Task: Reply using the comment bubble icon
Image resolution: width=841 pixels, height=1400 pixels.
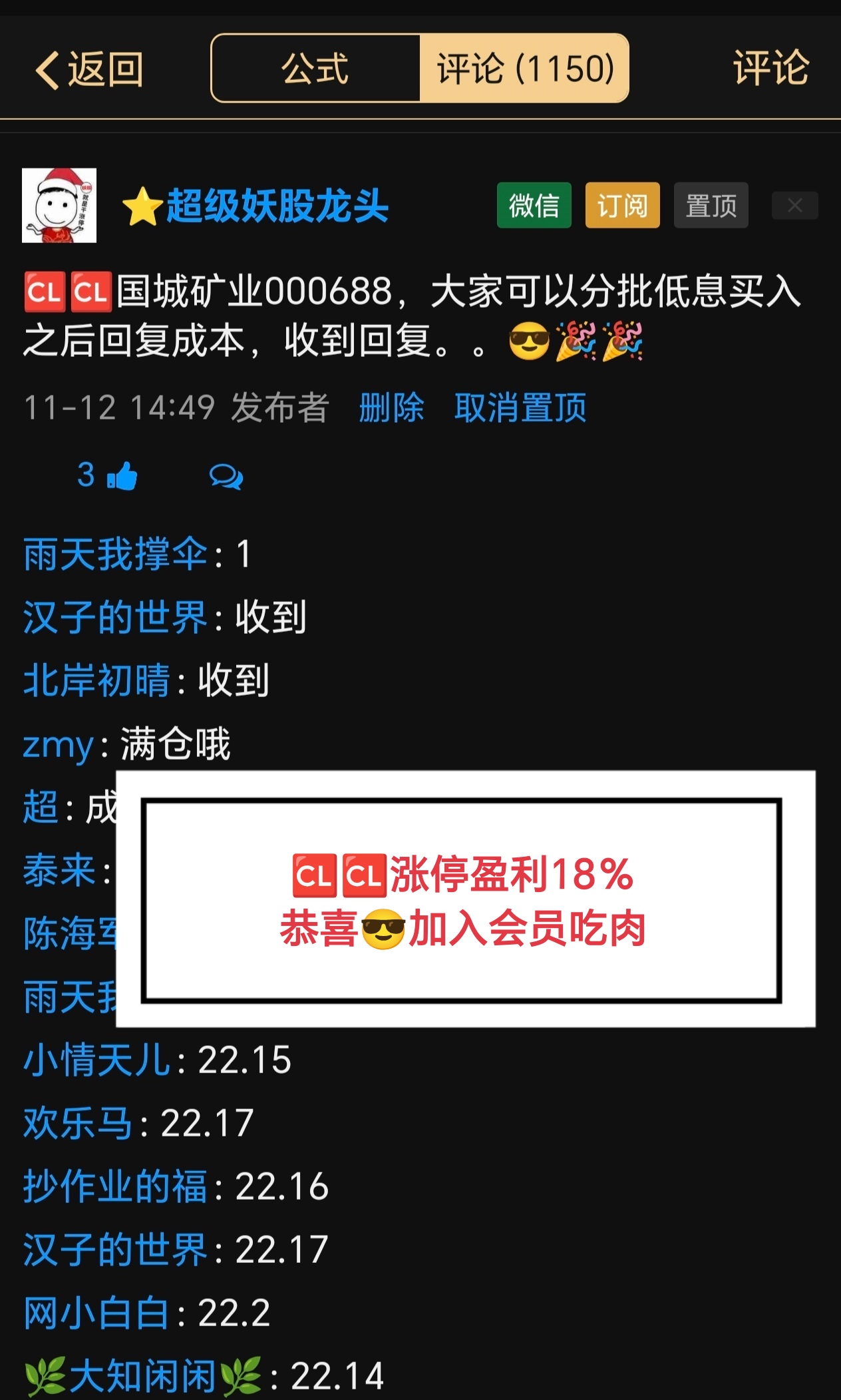Action: [x=226, y=477]
